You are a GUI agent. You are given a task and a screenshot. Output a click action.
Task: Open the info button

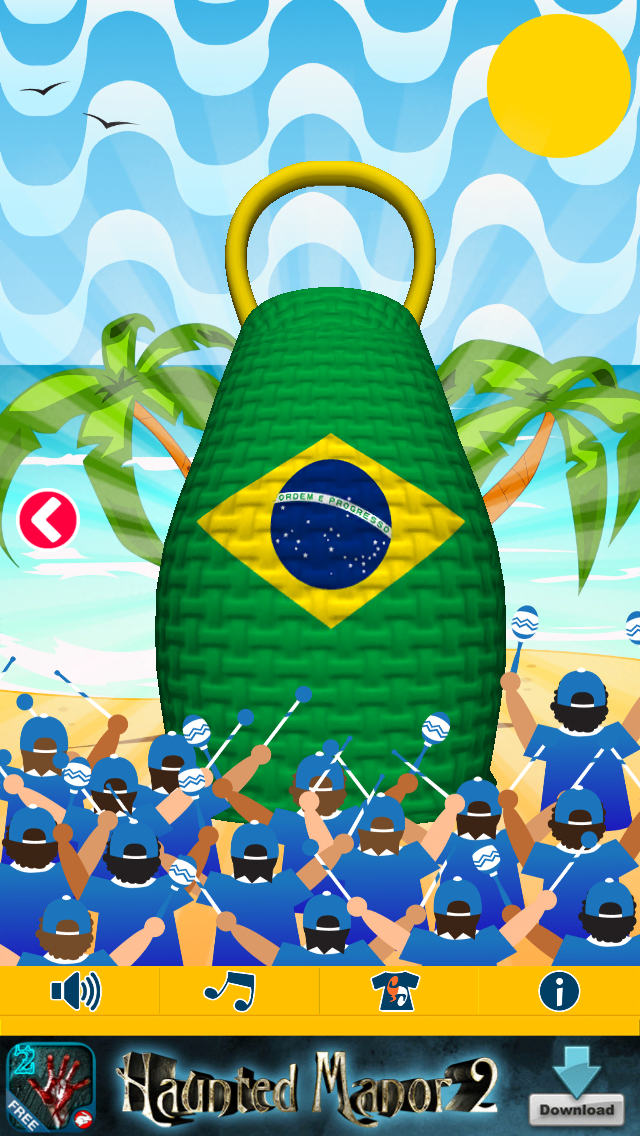click(558, 992)
